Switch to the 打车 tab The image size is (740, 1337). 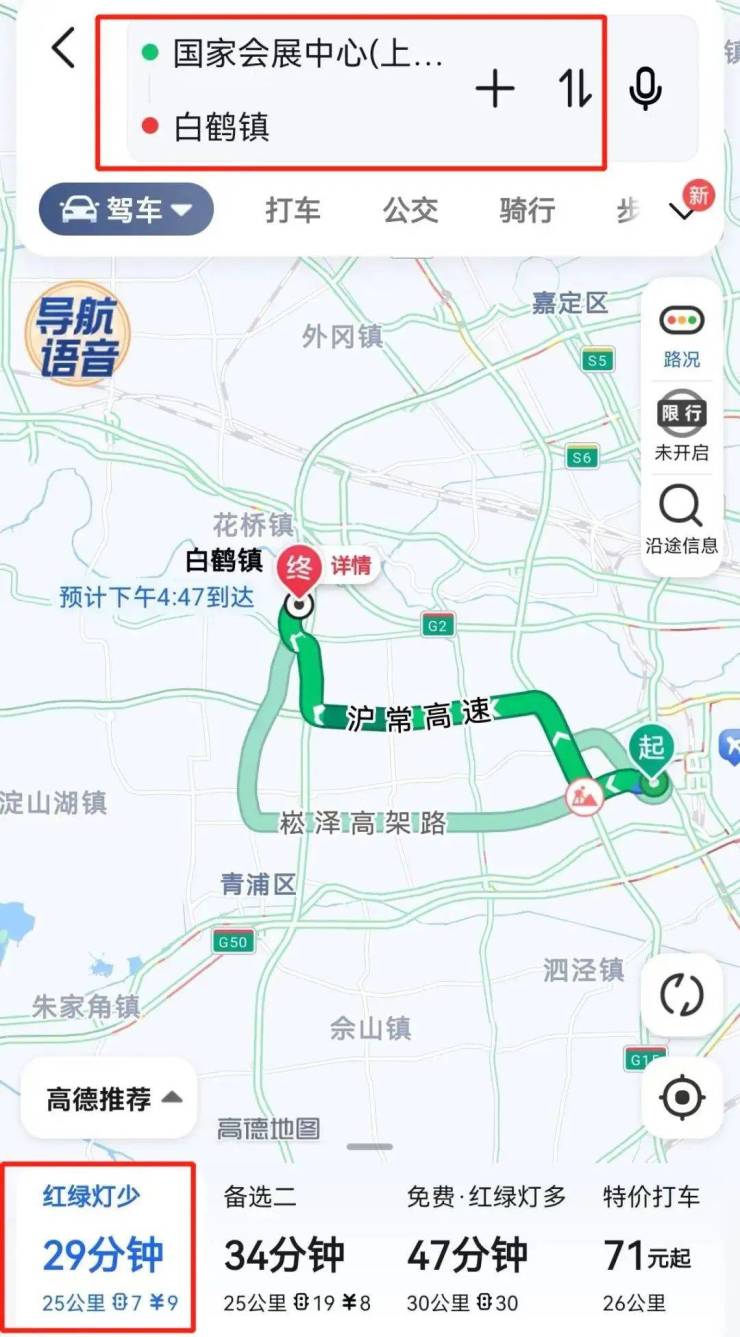click(x=292, y=210)
